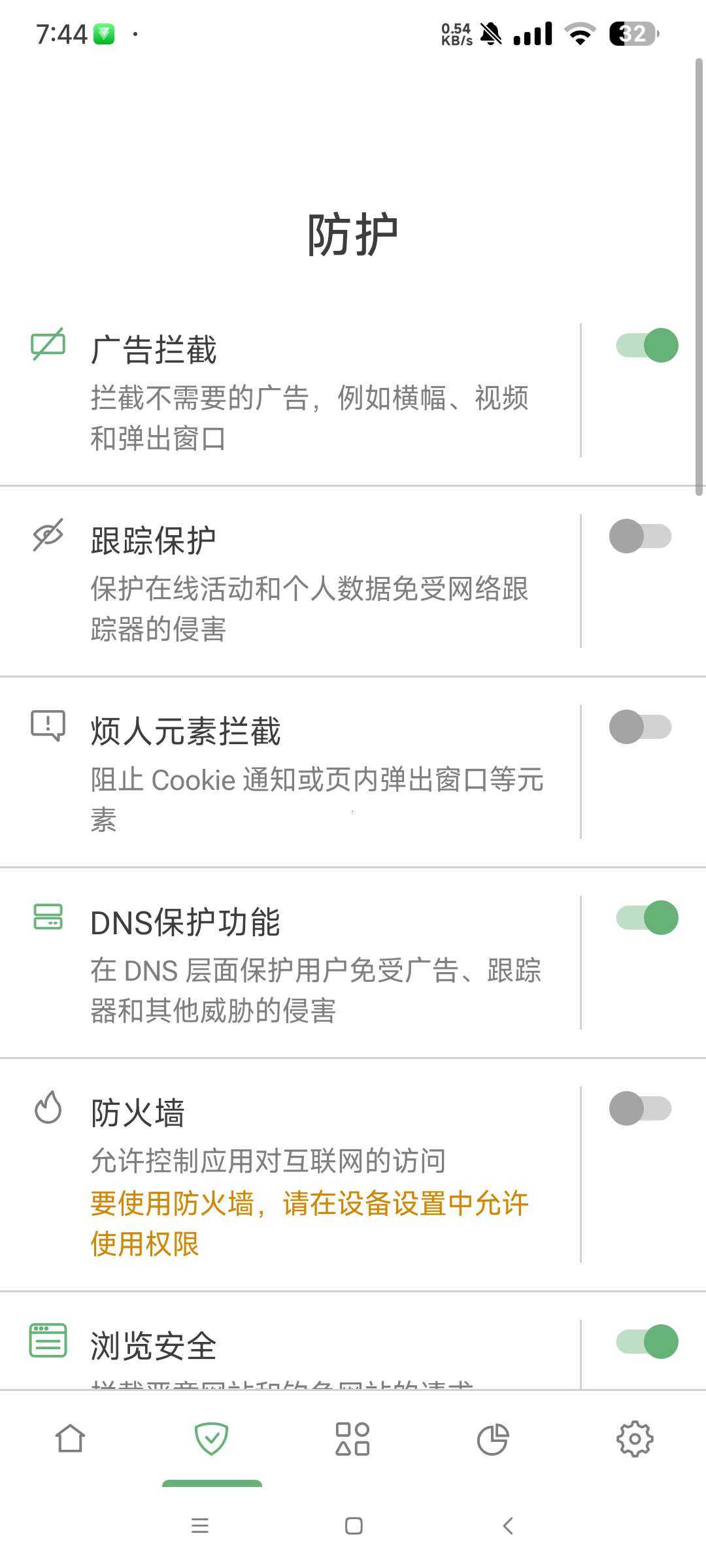This screenshot has width=706, height=1568.
Task: Enable the 跟踪保护 switch
Action: (641, 536)
